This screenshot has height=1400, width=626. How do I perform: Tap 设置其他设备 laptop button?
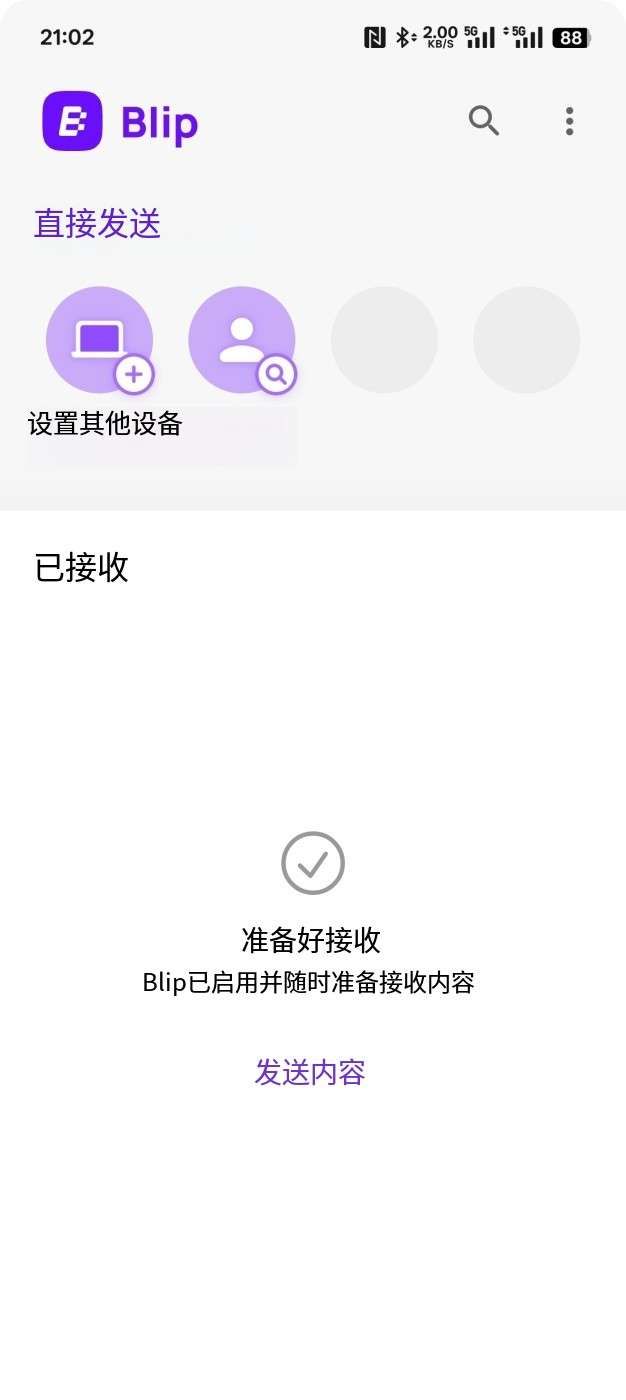(100, 341)
